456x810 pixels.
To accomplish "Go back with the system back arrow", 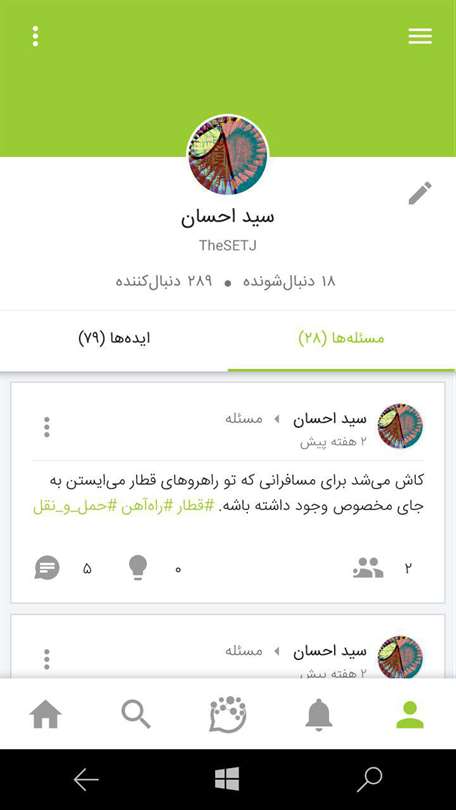I will (x=86, y=779).
